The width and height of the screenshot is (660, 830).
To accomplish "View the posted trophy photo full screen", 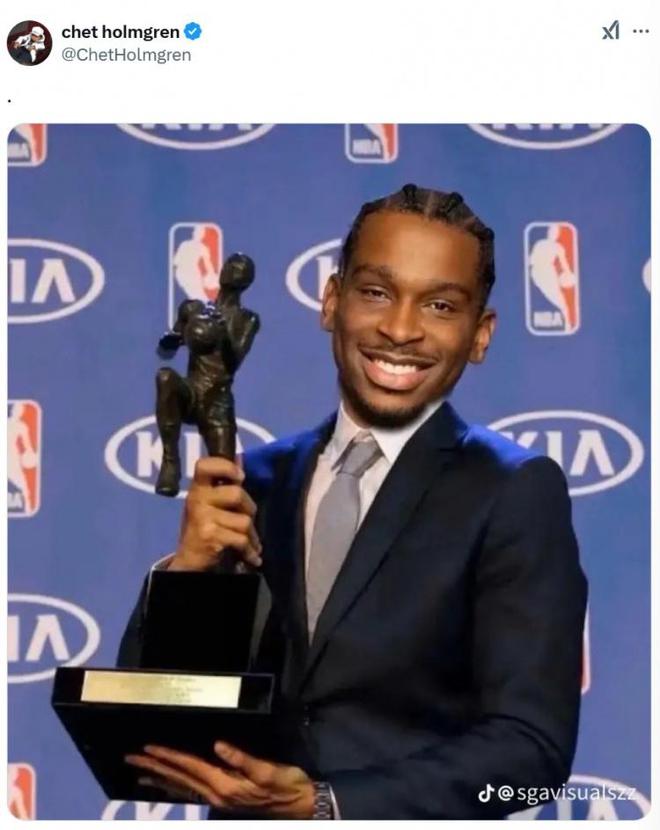I will pos(329,470).
